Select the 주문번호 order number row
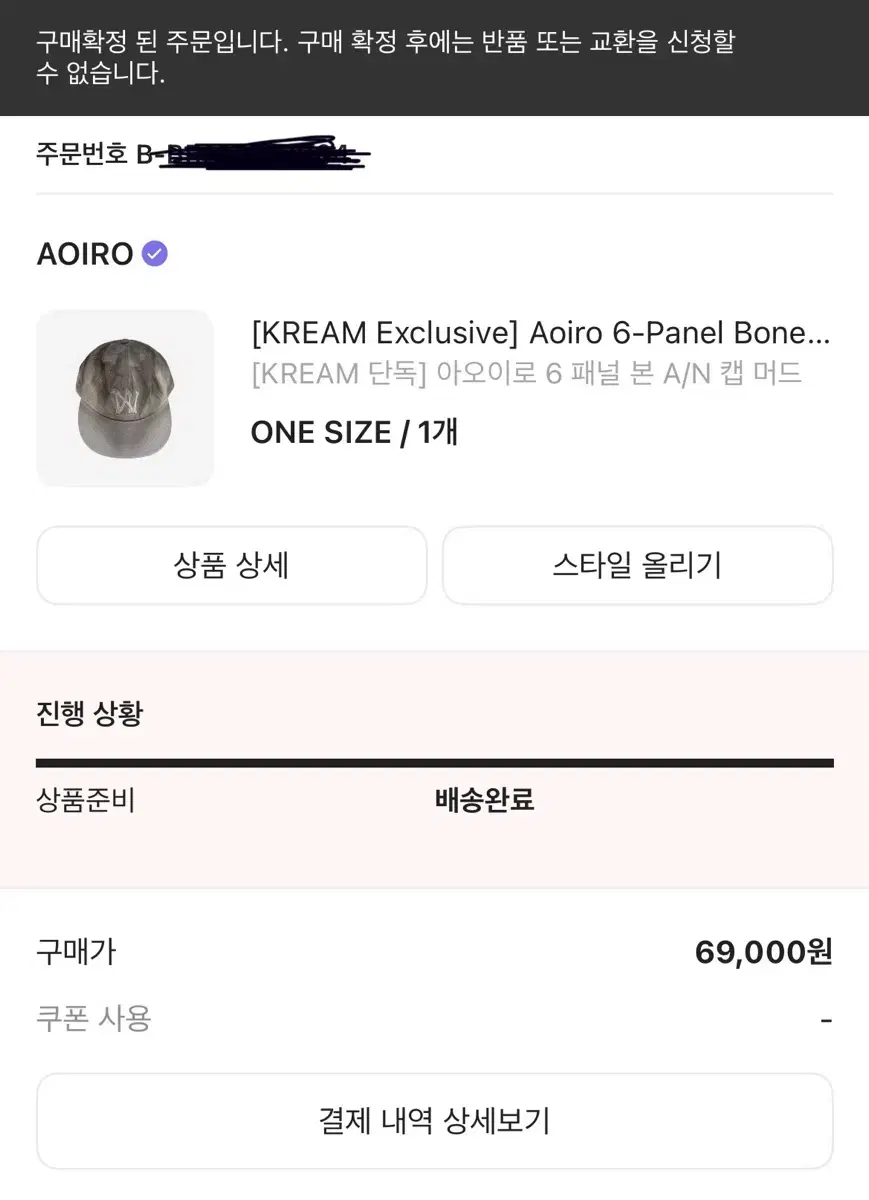The width and height of the screenshot is (869, 1200). tap(200, 155)
